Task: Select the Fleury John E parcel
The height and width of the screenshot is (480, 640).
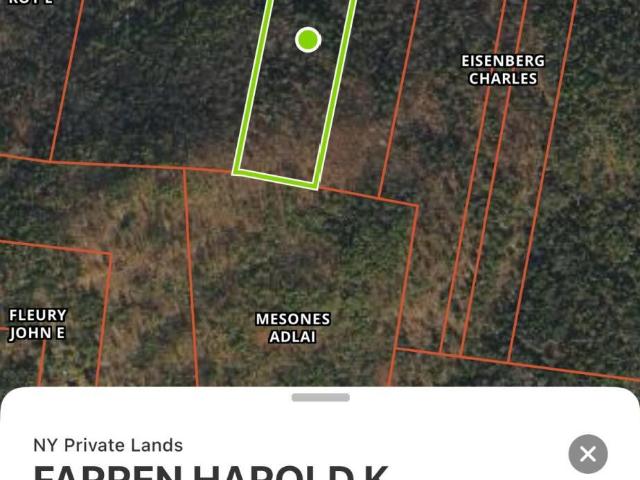Action: [x=38, y=324]
